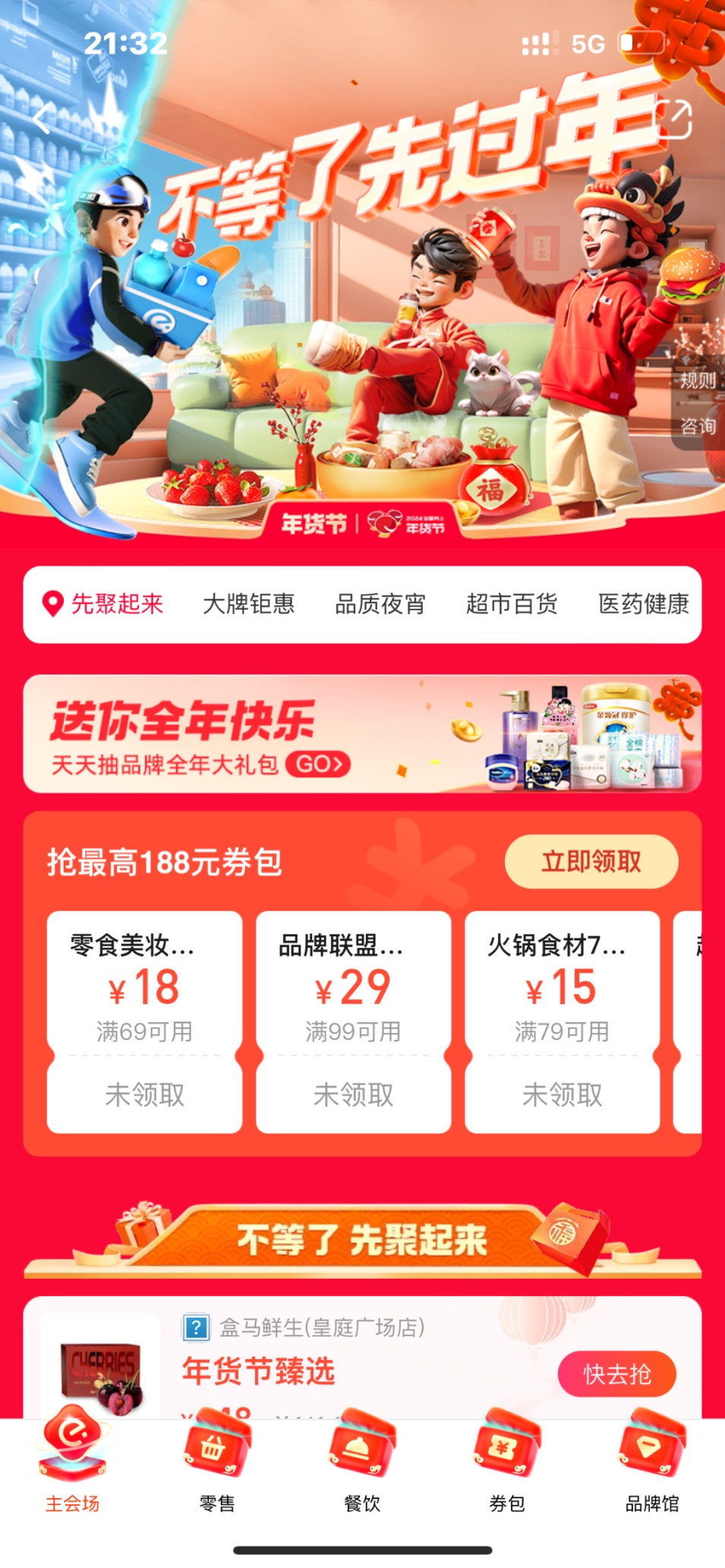Claim the 零食美妆 ¥18 coupon

pos(144,1094)
